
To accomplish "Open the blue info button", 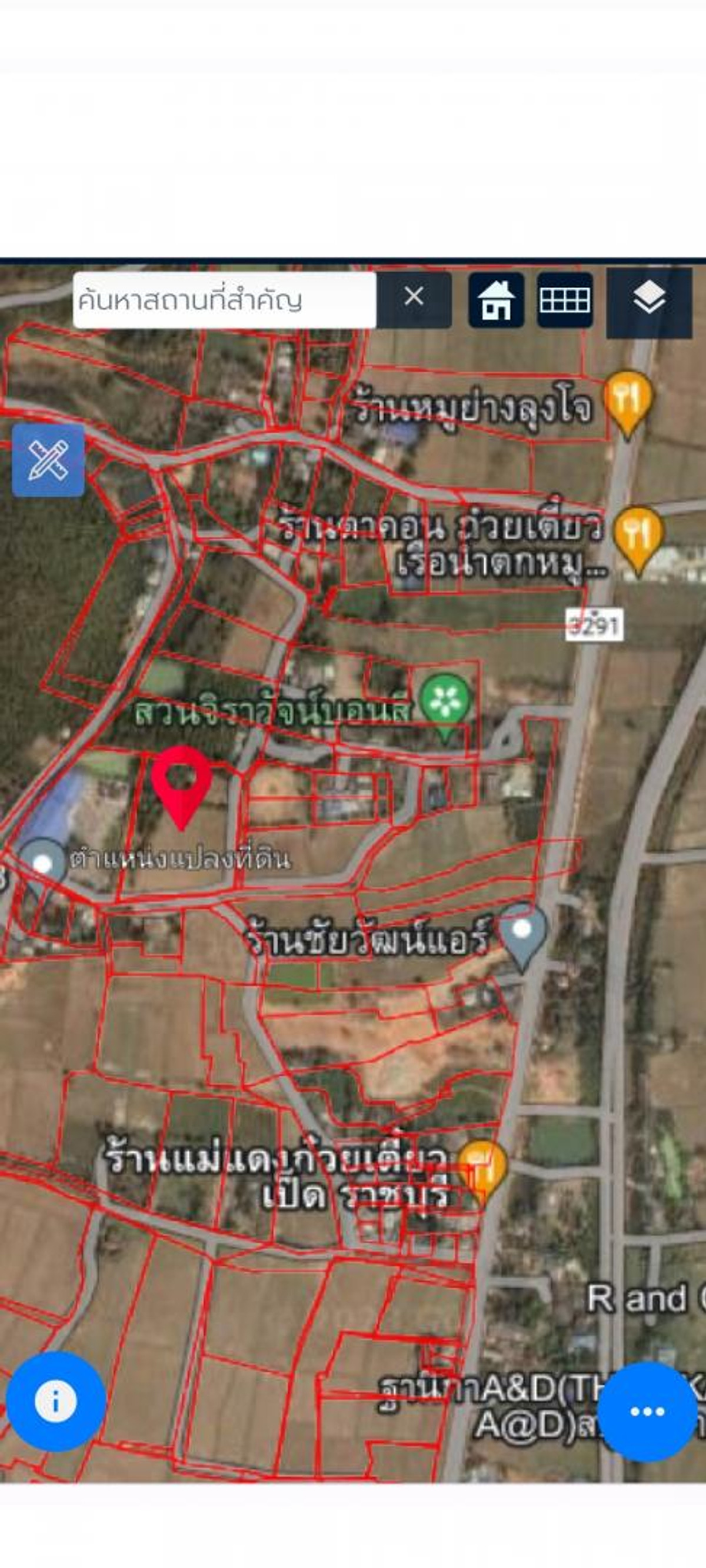I will (55, 1400).
